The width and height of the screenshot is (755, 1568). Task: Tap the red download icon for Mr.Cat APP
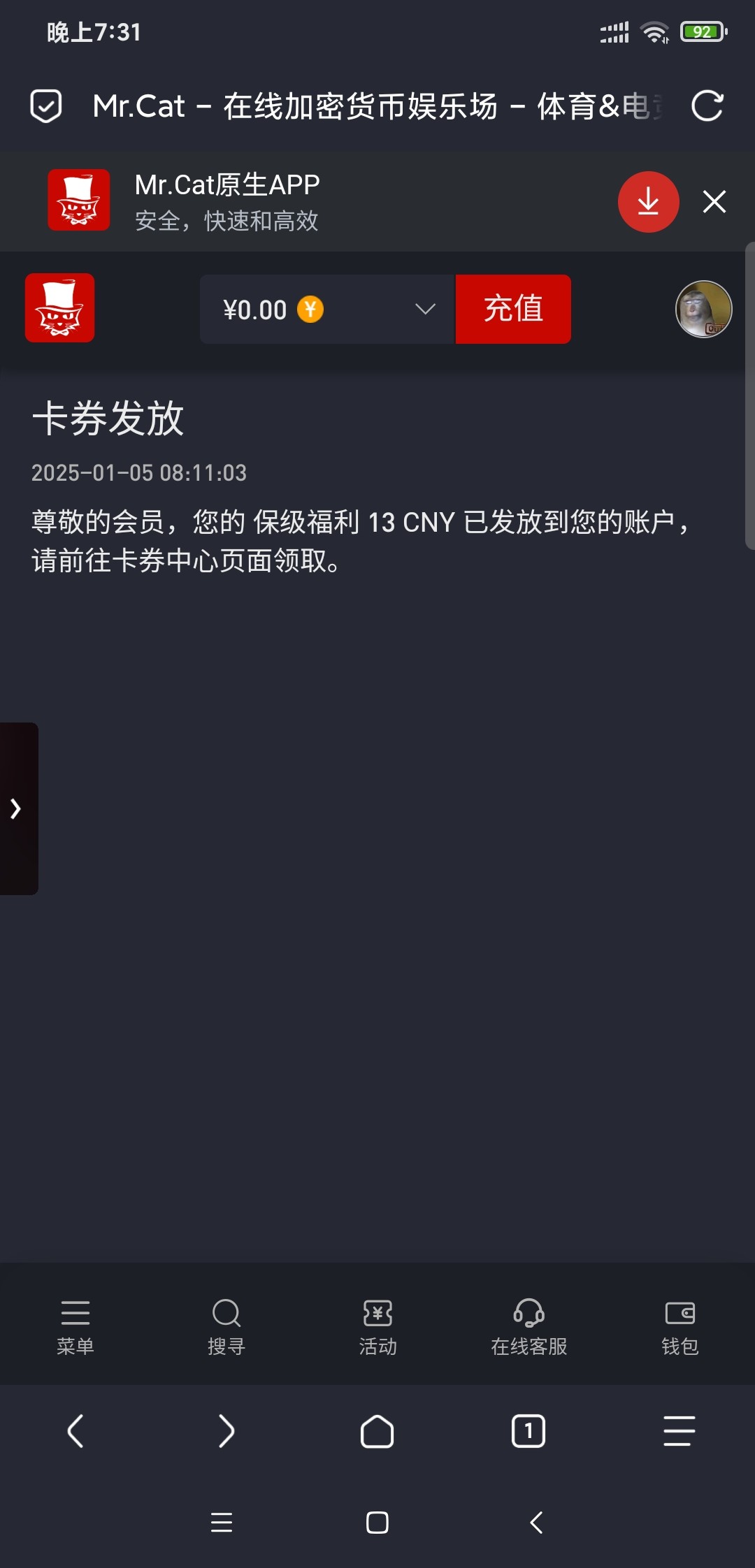pos(647,202)
